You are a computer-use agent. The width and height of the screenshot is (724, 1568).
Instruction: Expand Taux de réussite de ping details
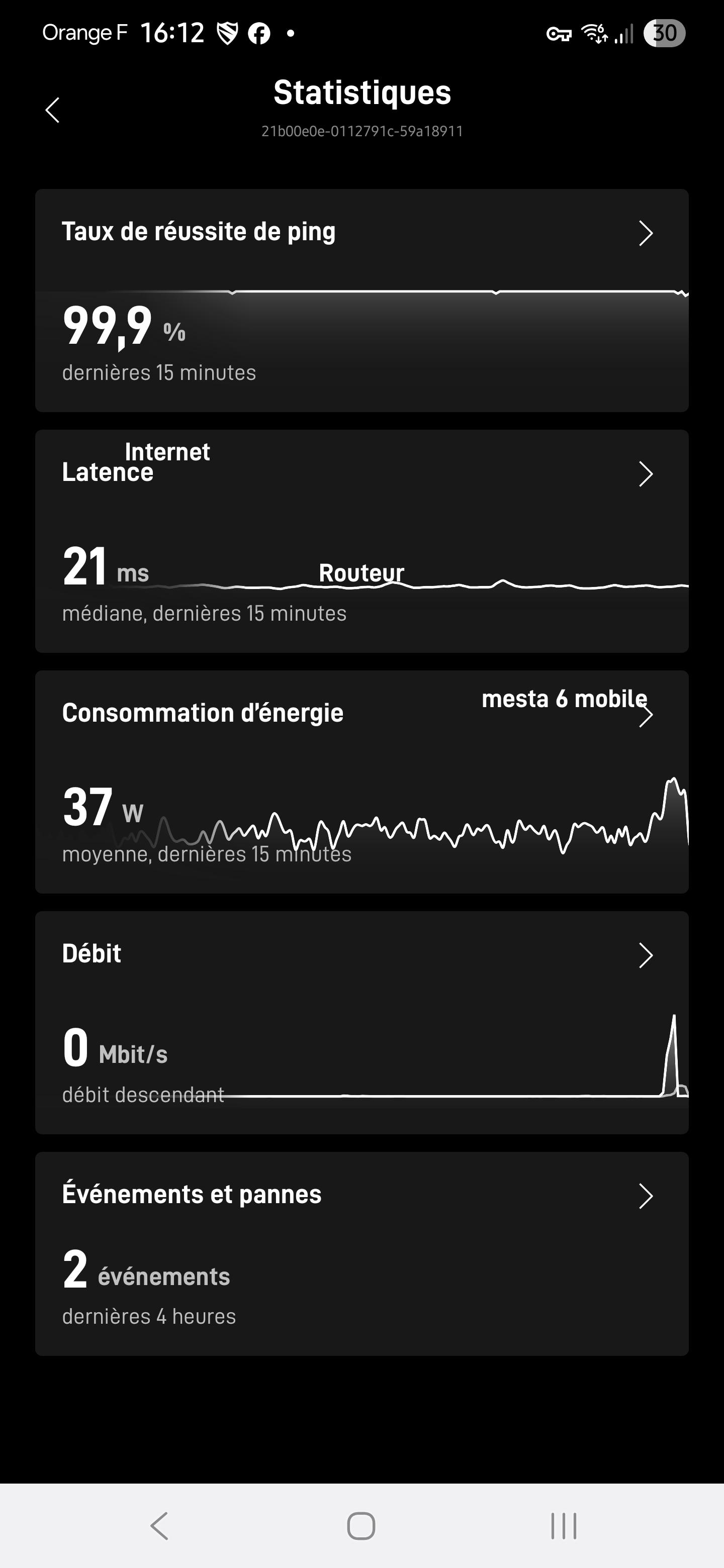[x=646, y=233]
